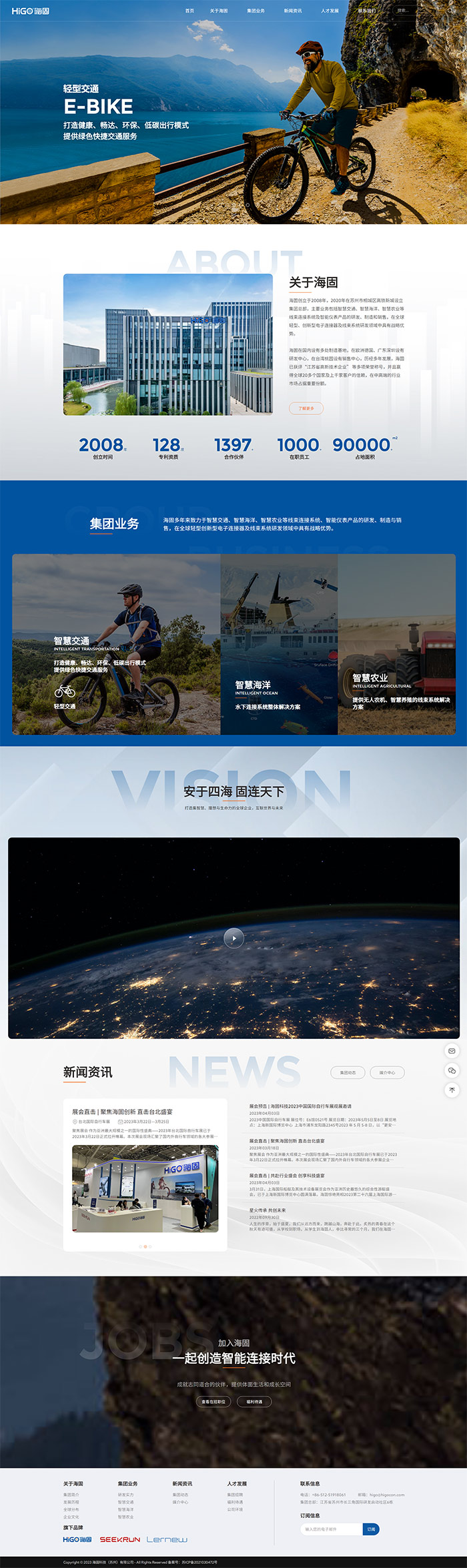
Task: Open the 智慧海洋 business card
Action: coord(279,644)
